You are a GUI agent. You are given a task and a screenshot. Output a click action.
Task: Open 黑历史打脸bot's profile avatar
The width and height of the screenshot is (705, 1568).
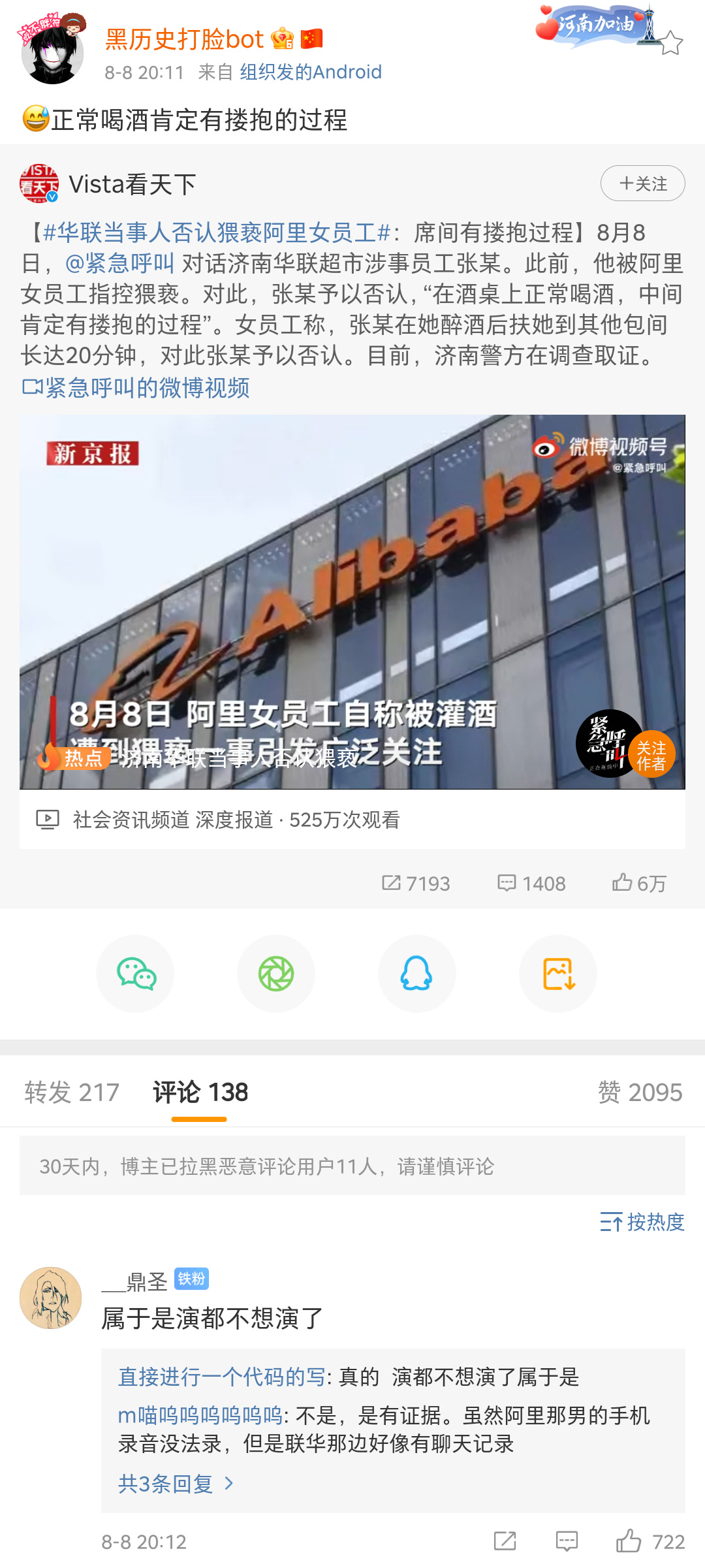point(52,52)
